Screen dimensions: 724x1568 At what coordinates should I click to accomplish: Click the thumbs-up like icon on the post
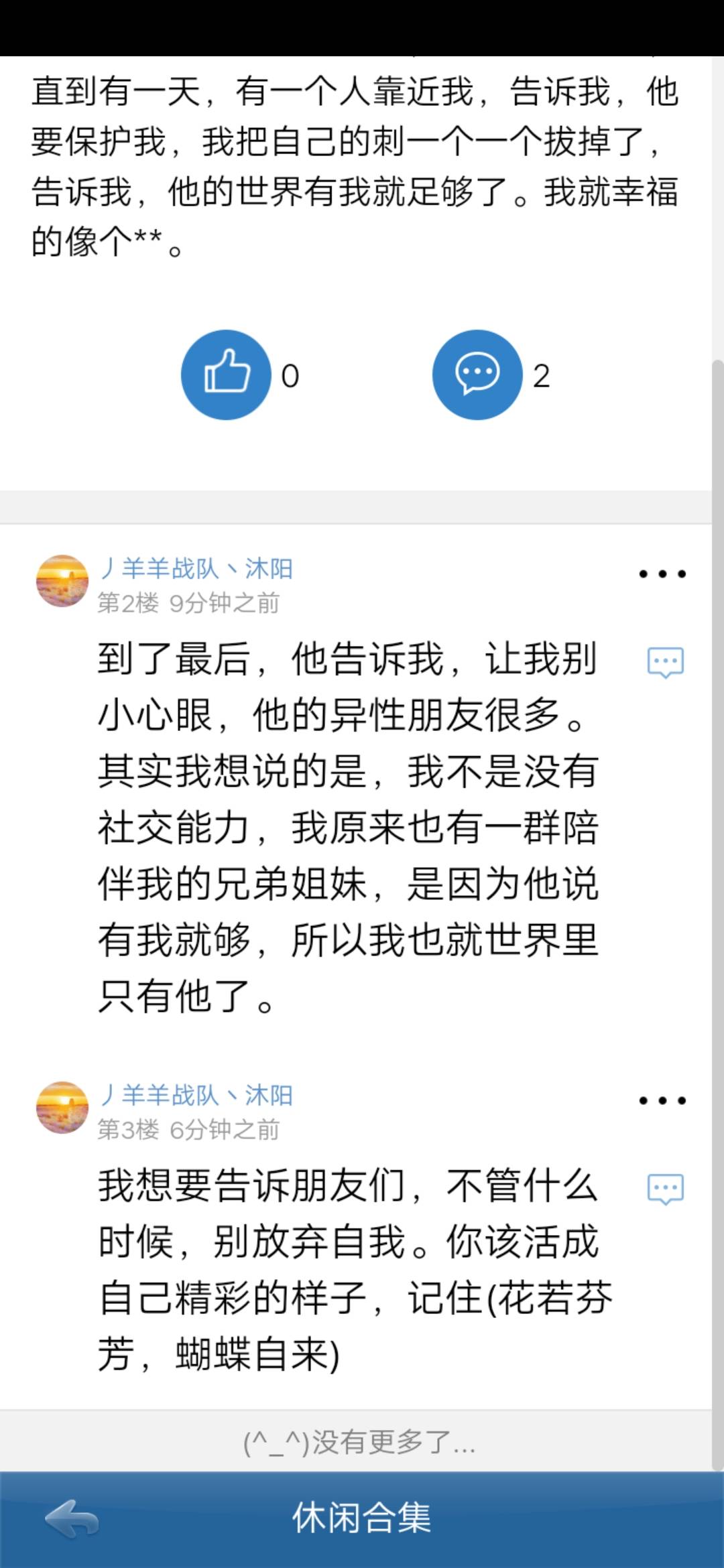tap(226, 375)
